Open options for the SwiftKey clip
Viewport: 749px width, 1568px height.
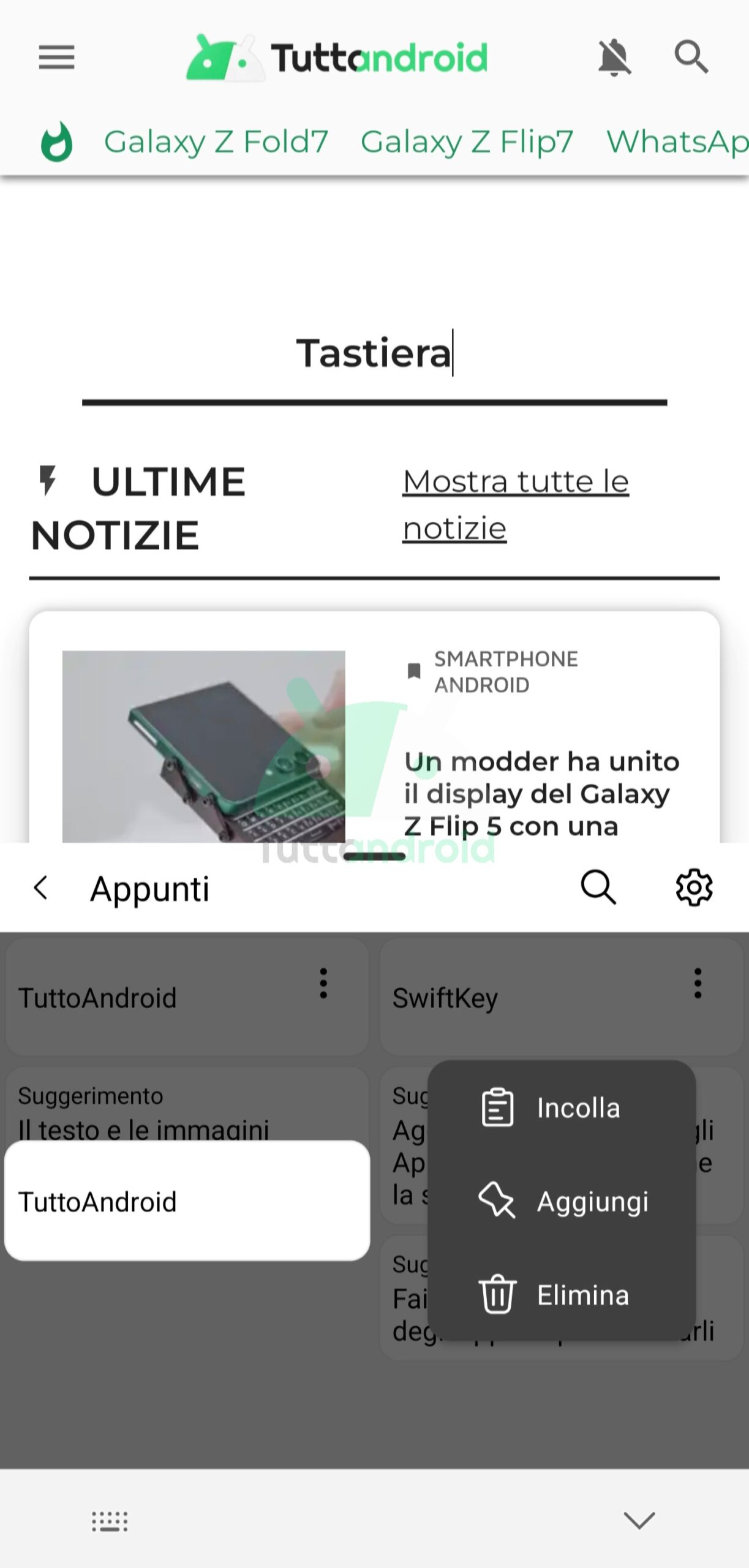click(697, 984)
